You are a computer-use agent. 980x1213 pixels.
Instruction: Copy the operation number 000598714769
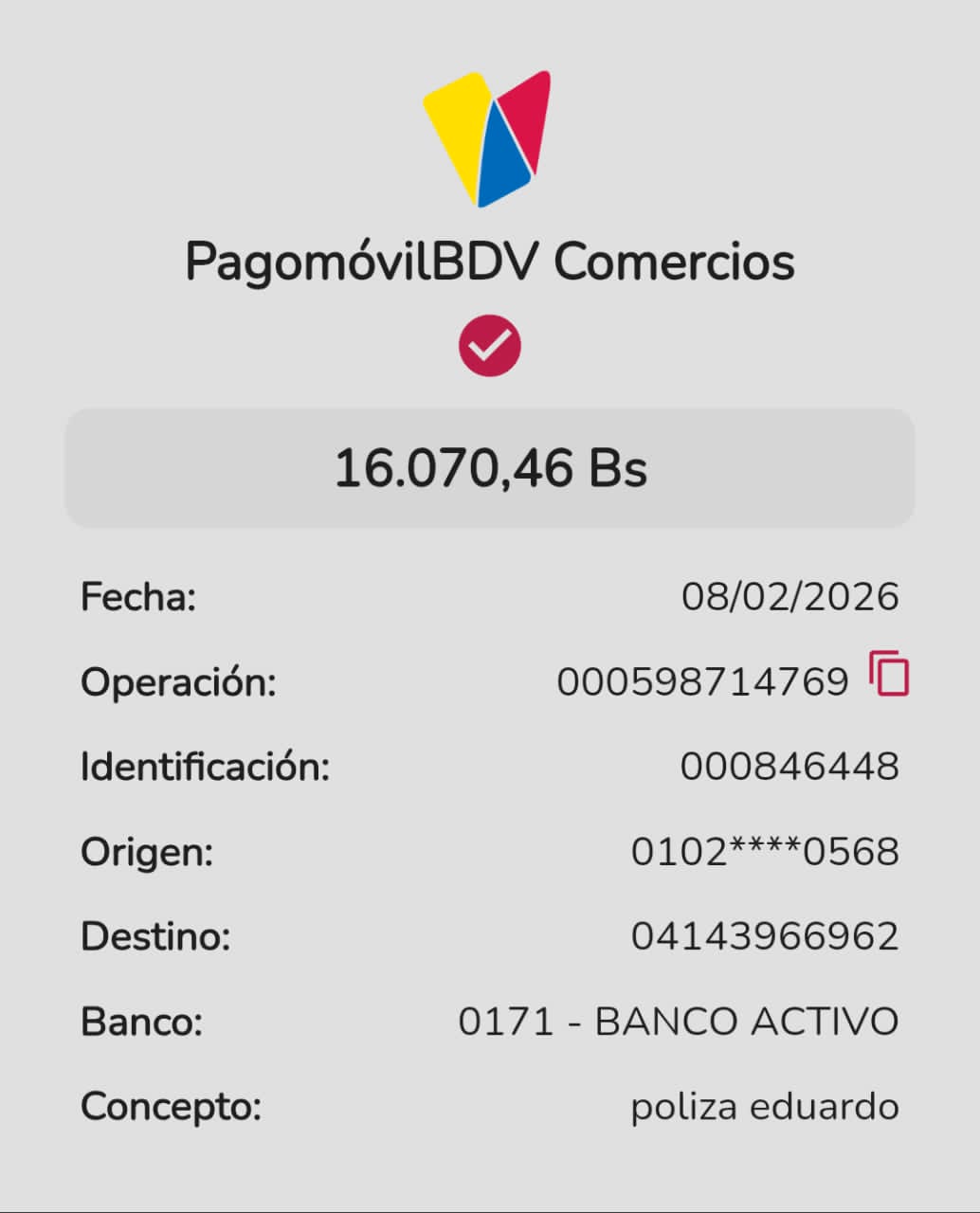coord(889,675)
